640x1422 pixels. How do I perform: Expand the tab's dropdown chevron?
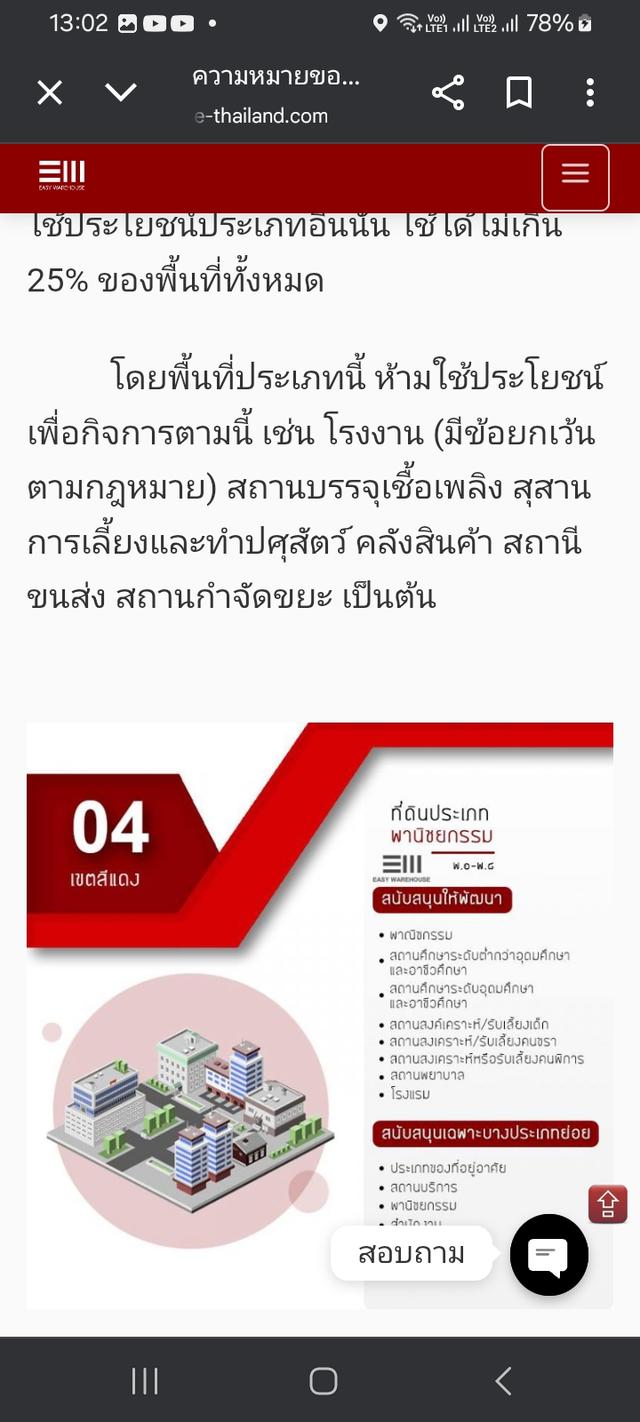click(121, 93)
